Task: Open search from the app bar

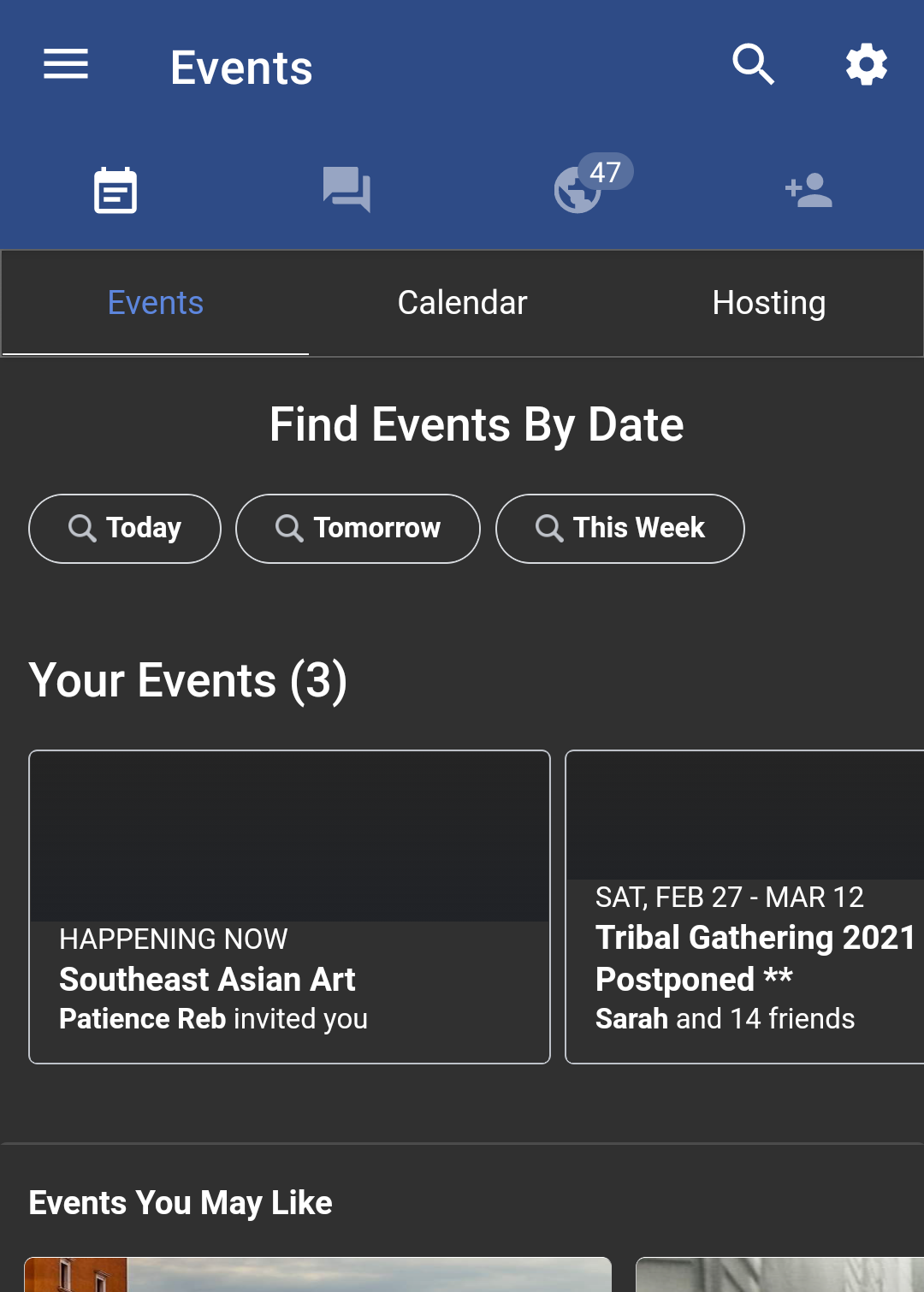Action: click(x=753, y=64)
